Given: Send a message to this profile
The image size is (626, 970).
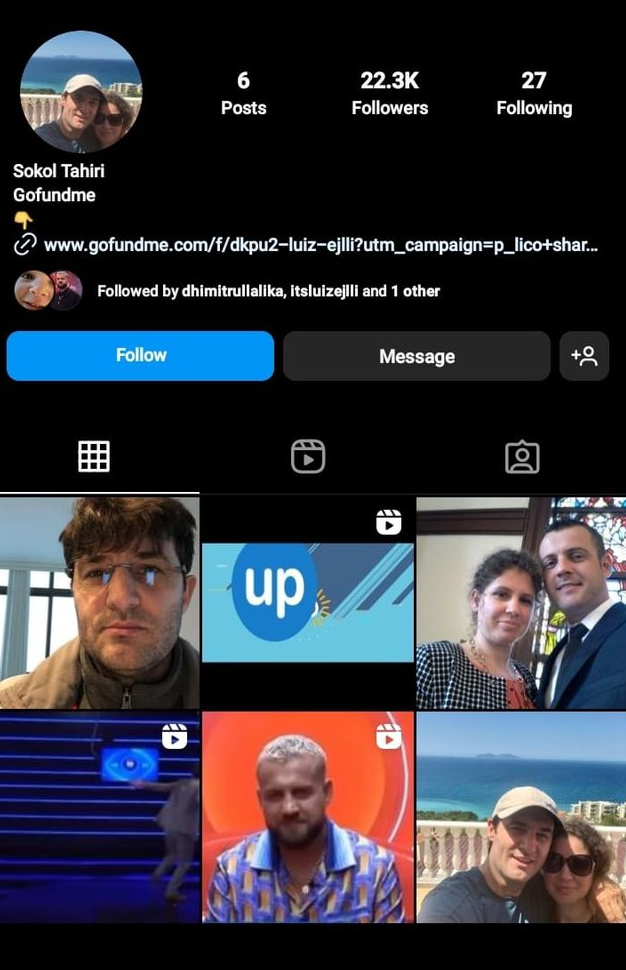Looking at the screenshot, I should [x=416, y=357].
